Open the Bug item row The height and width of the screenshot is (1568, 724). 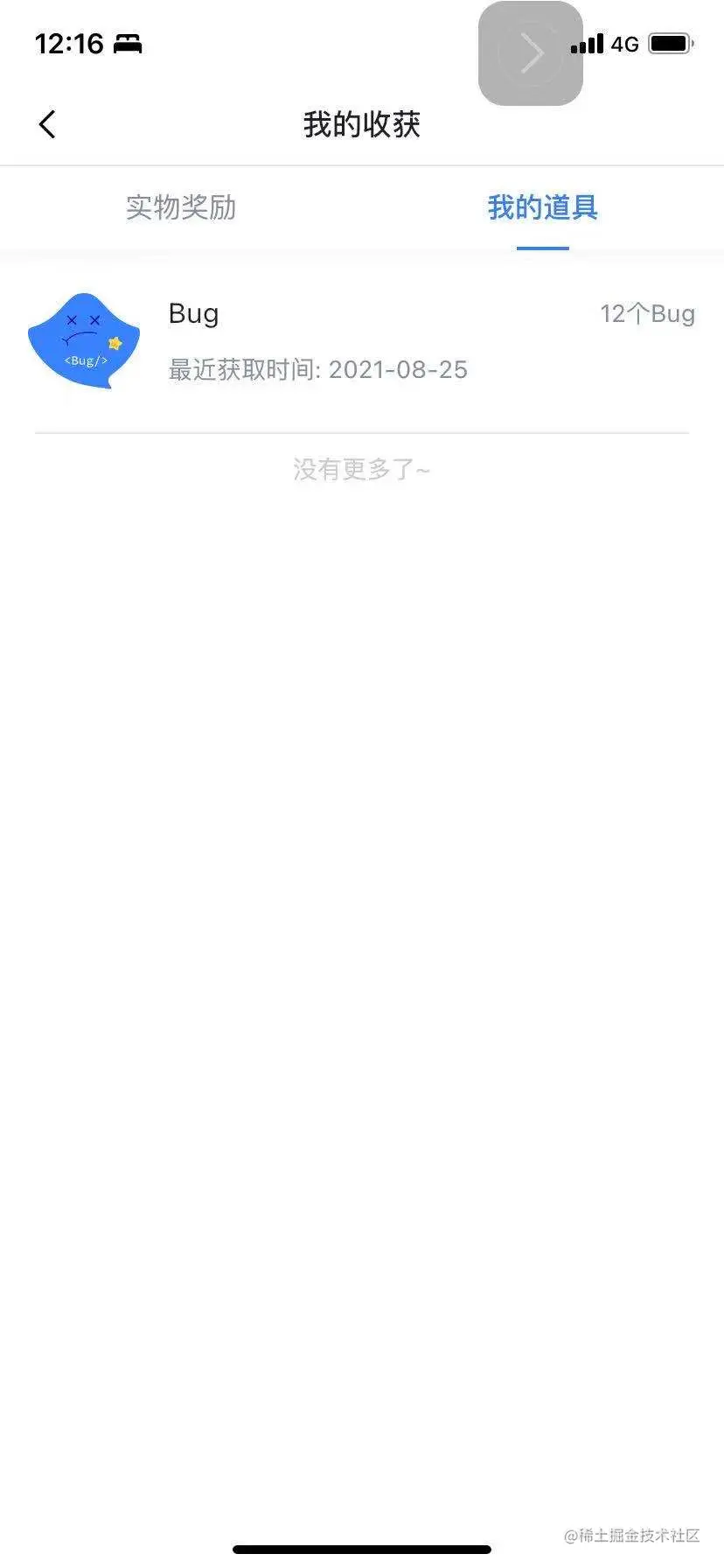point(361,341)
